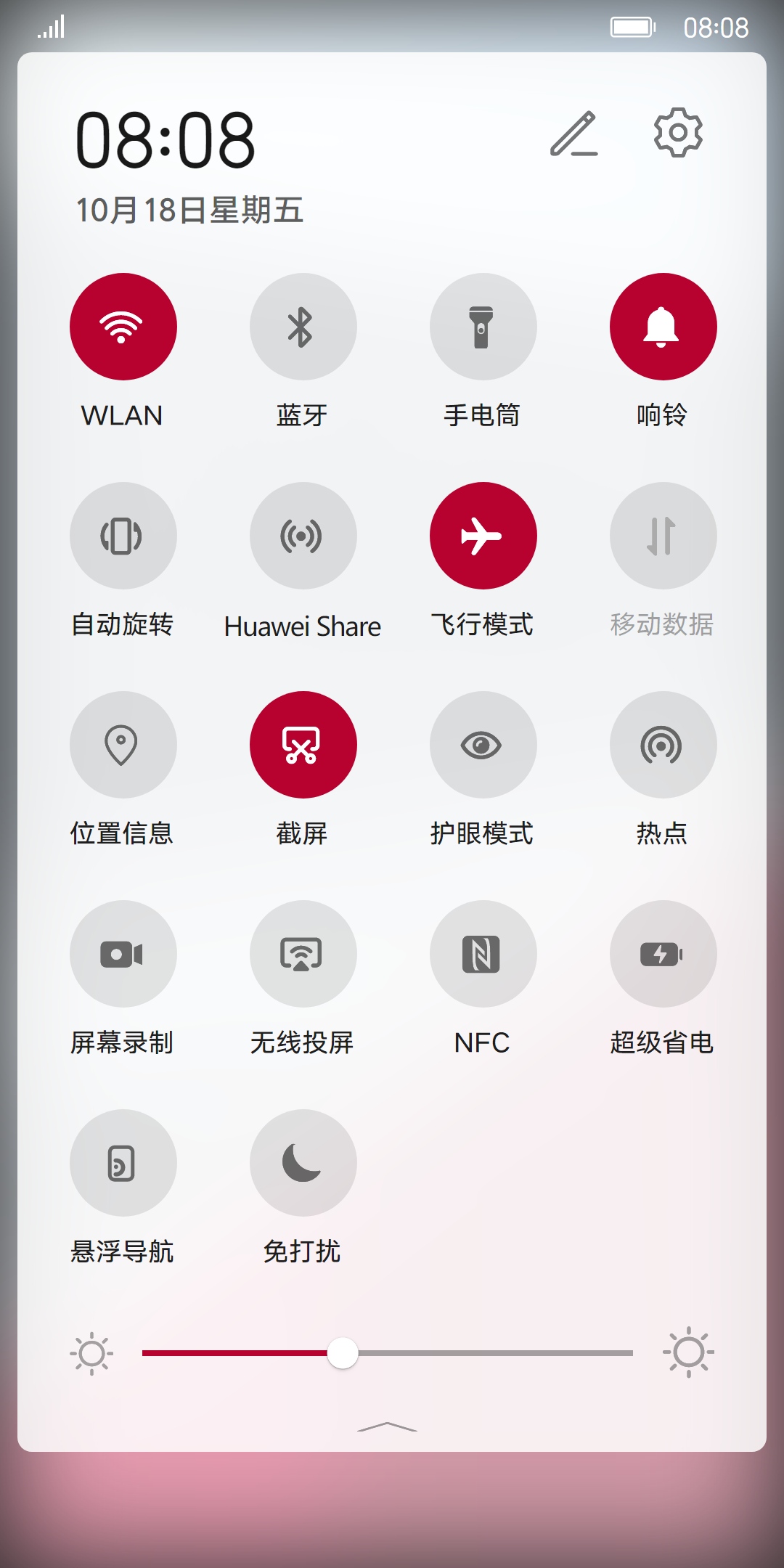Enable Bluetooth (蓝牙)
Viewport: 784px width, 1568px height.
pos(303,327)
